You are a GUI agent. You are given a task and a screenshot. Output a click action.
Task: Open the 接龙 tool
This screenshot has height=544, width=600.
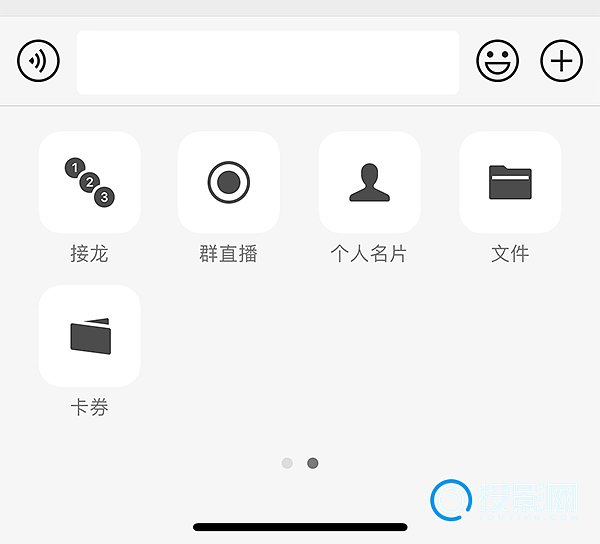coord(89,182)
